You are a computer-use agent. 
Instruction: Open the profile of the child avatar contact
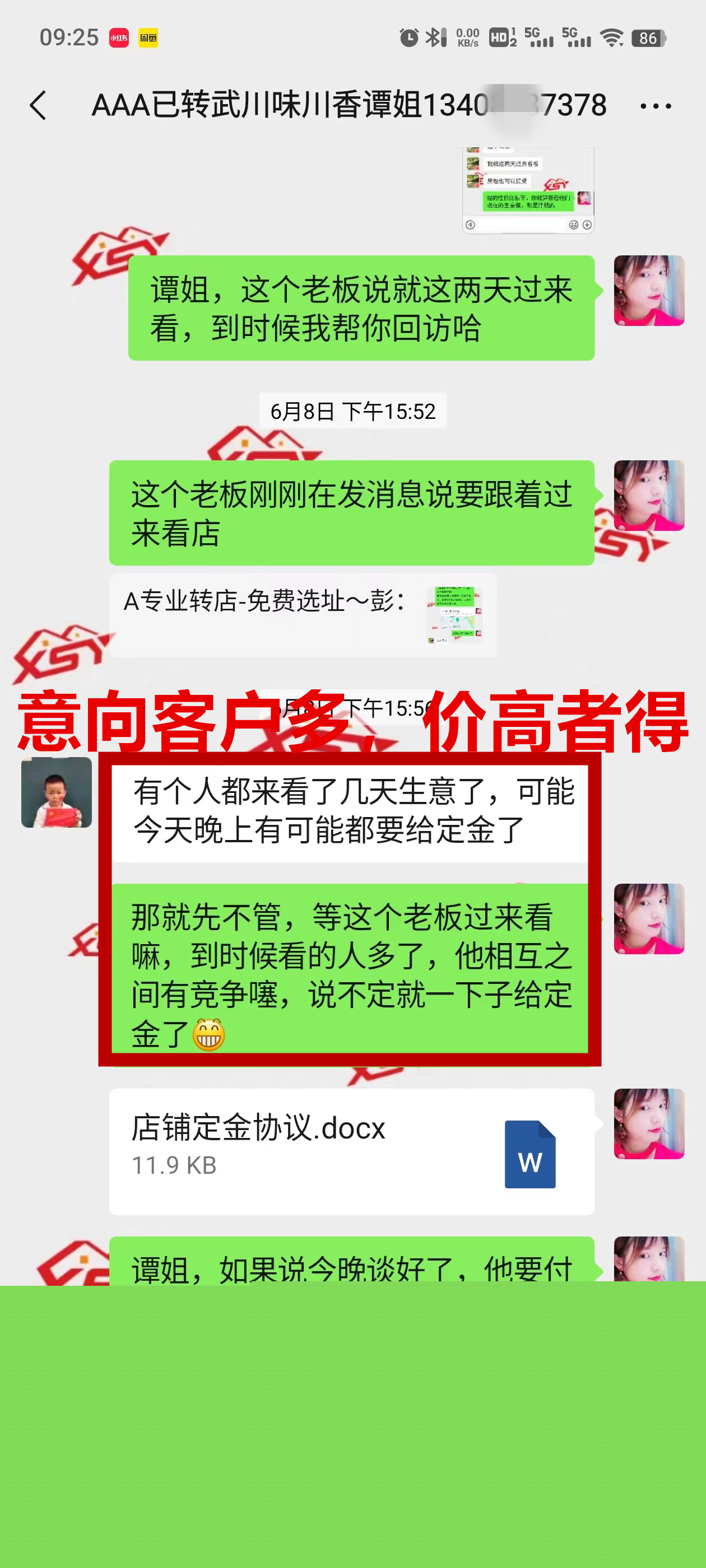pyautogui.click(x=57, y=792)
